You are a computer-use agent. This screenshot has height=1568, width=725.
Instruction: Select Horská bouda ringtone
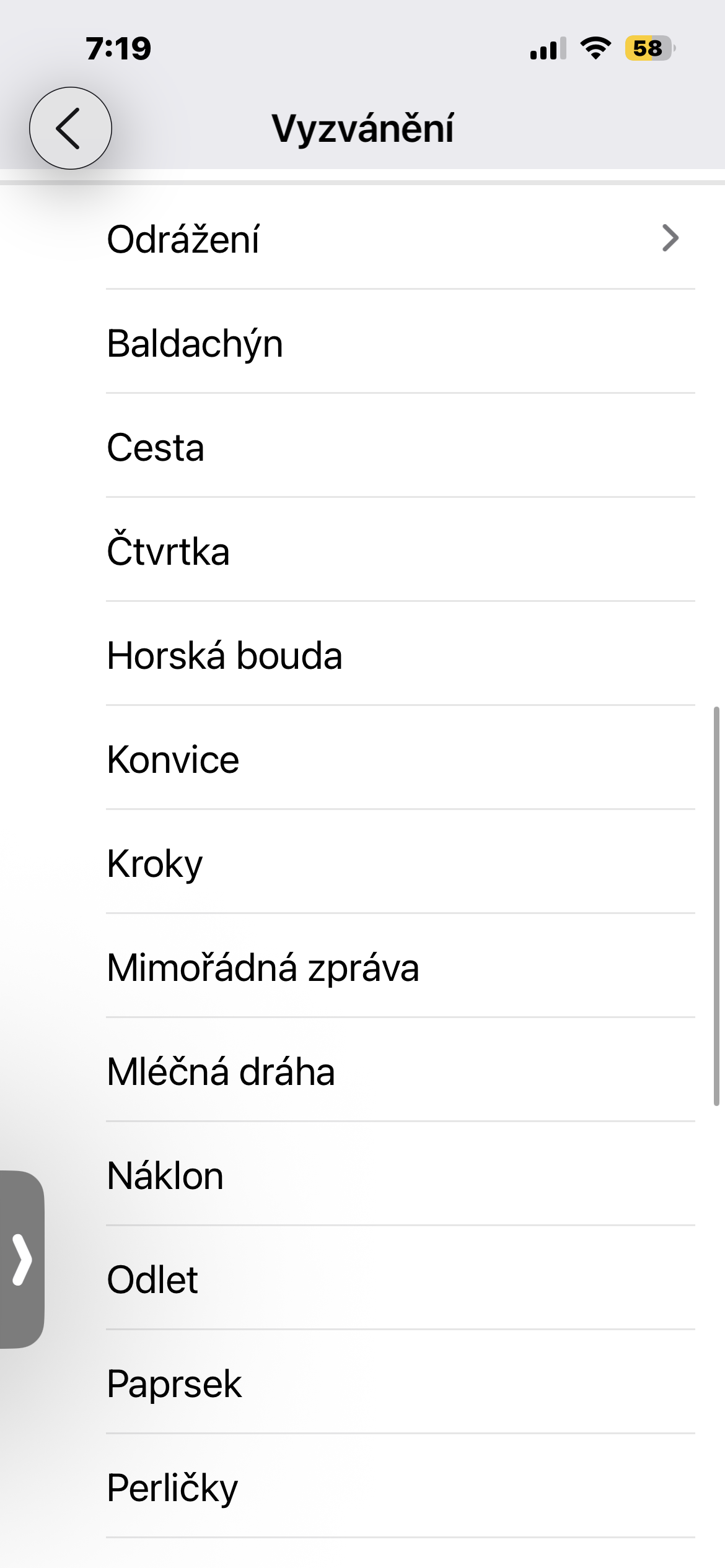[397, 655]
